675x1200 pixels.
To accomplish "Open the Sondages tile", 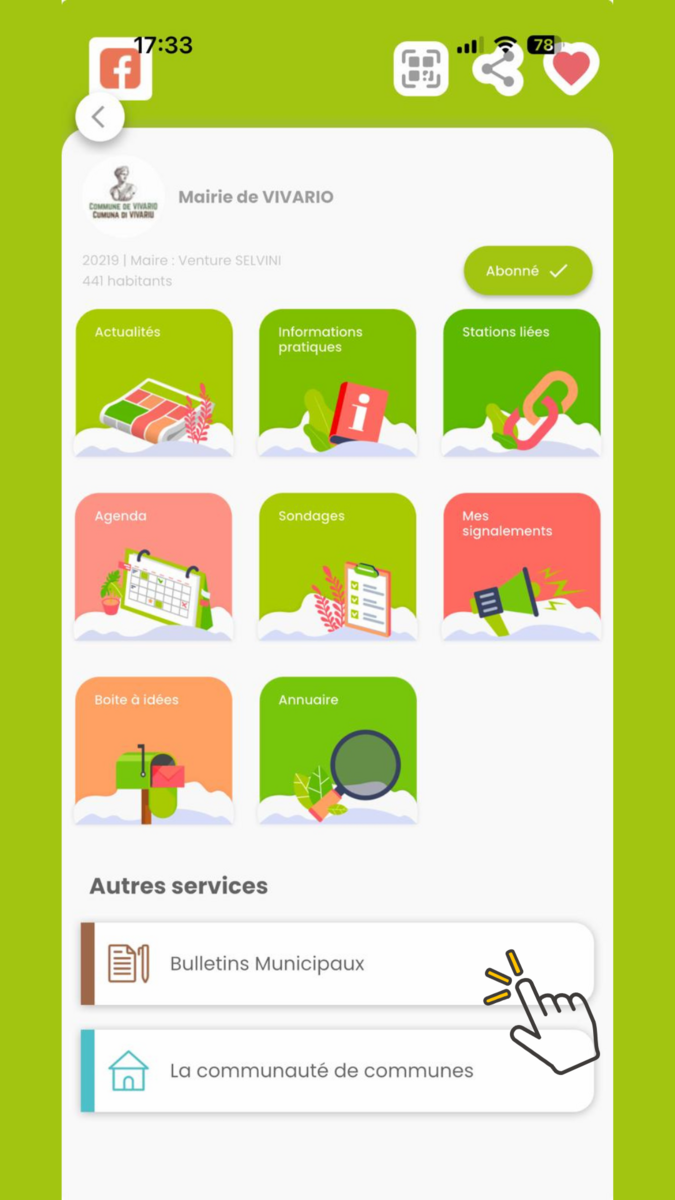I will (x=337, y=567).
